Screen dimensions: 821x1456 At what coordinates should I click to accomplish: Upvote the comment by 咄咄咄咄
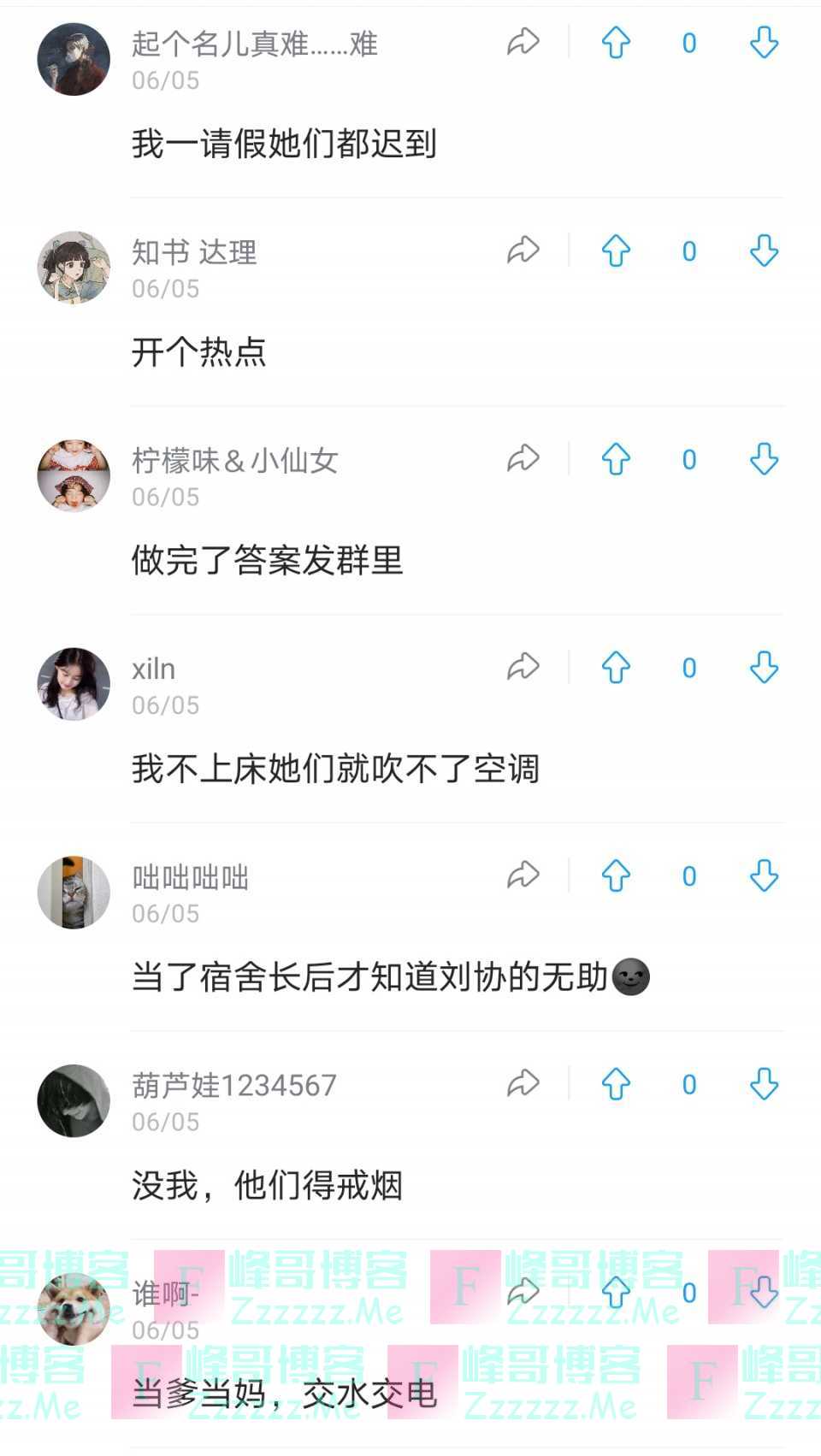[616, 875]
